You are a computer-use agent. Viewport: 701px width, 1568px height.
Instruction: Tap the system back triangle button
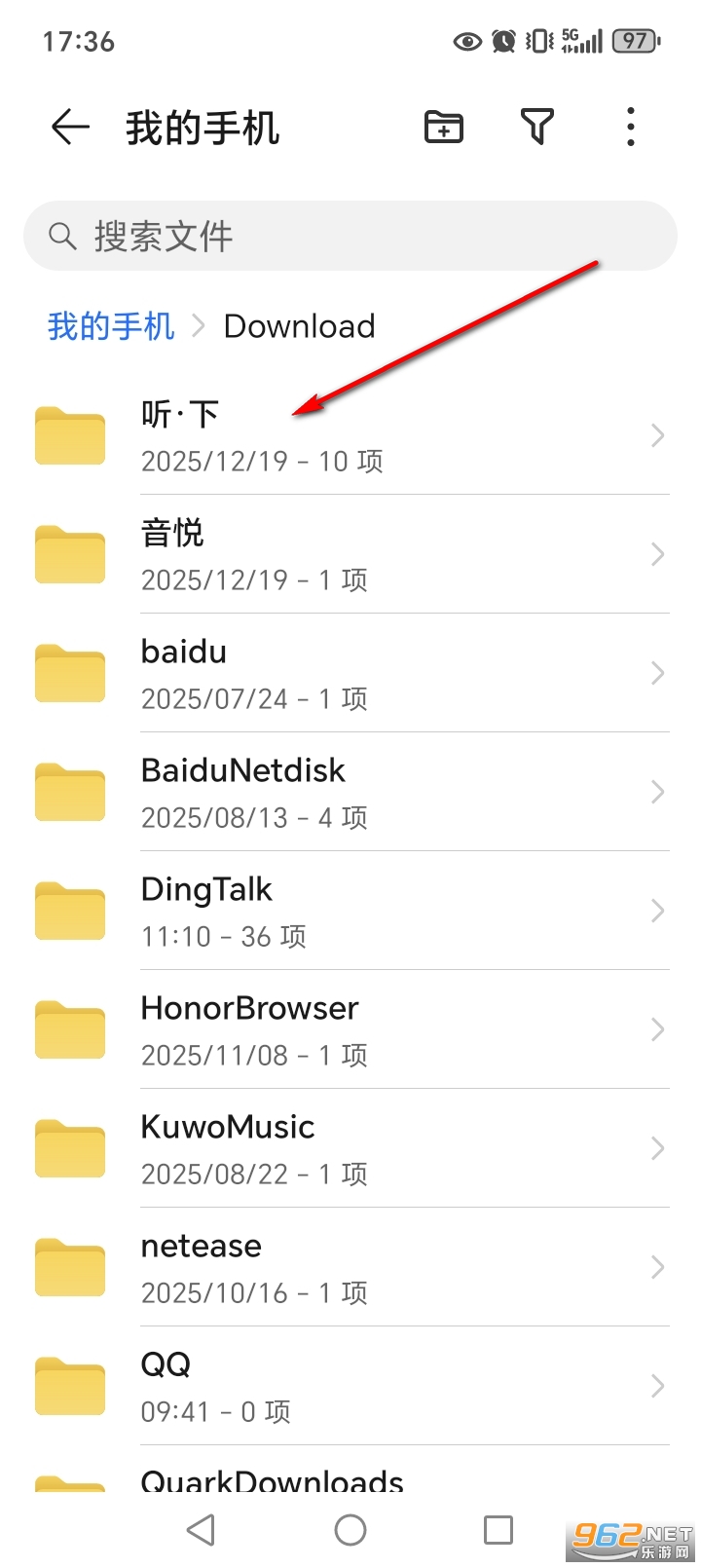[202, 1530]
